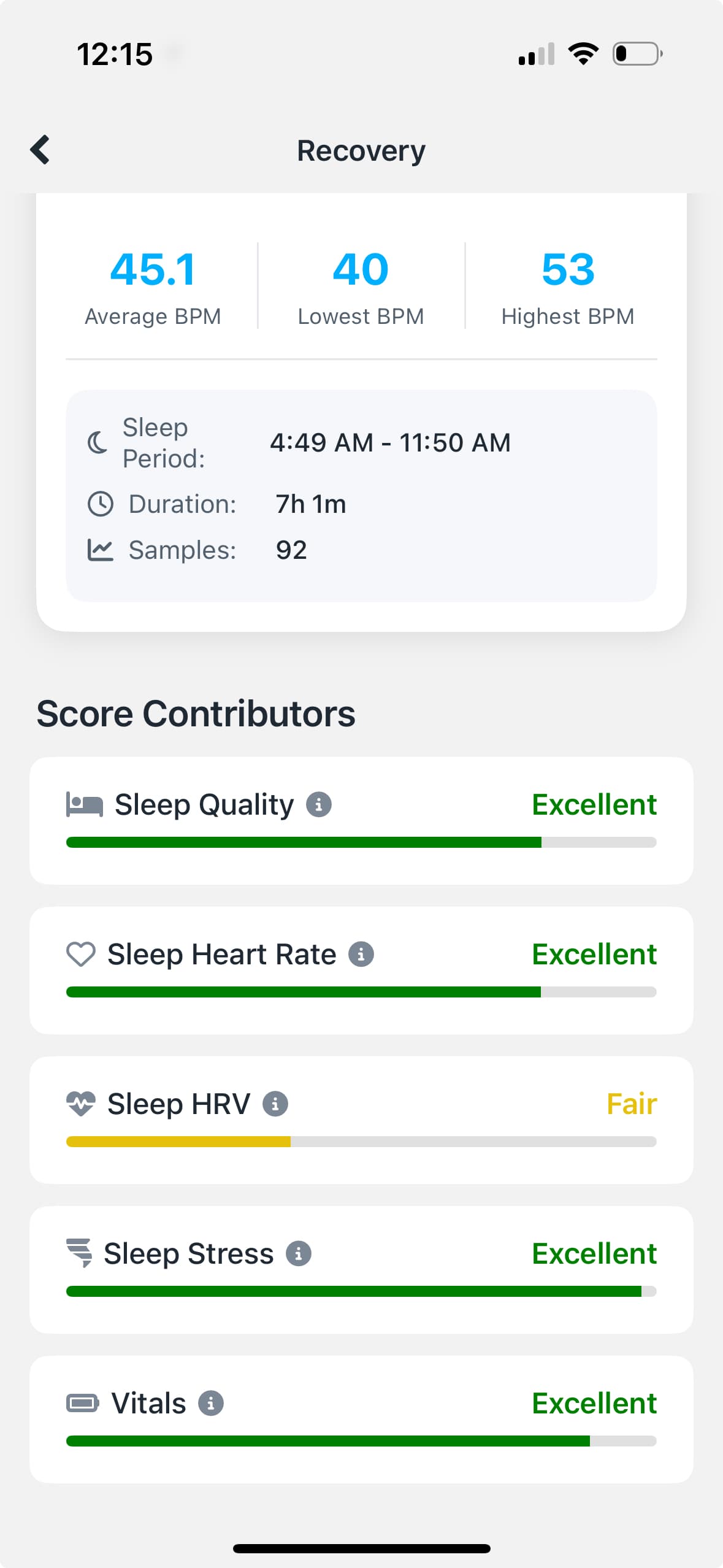This screenshot has height=1568, width=723.
Task: Open the Sleep Heart Rate info tooltip
Action: pos(362,953)
